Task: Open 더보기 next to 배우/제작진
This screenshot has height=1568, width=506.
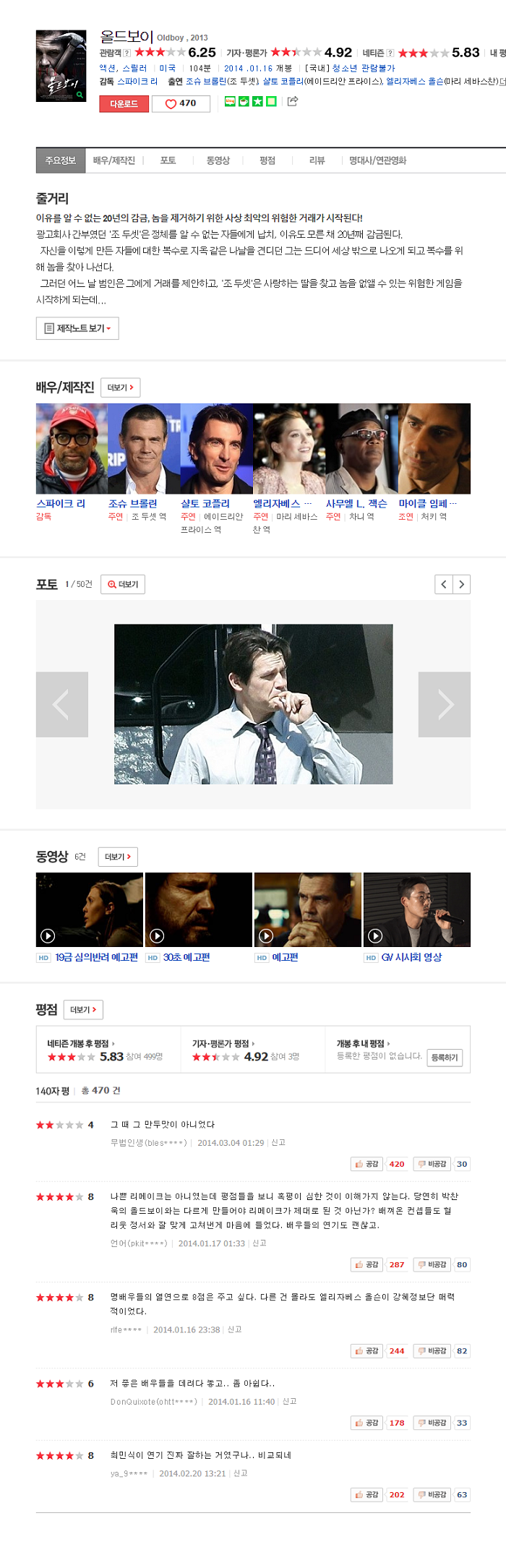Action: tap(120, 387)
